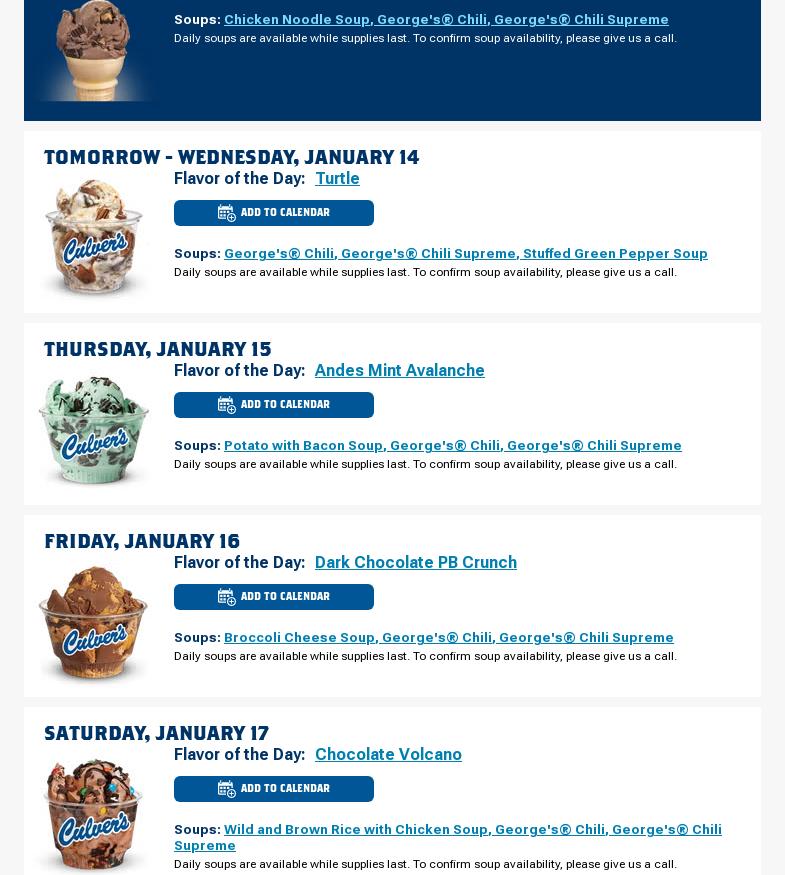Add Wednesday's Turtle flavor to calendar
Viewport: 785px width, 875px height.
click(274, 213)
